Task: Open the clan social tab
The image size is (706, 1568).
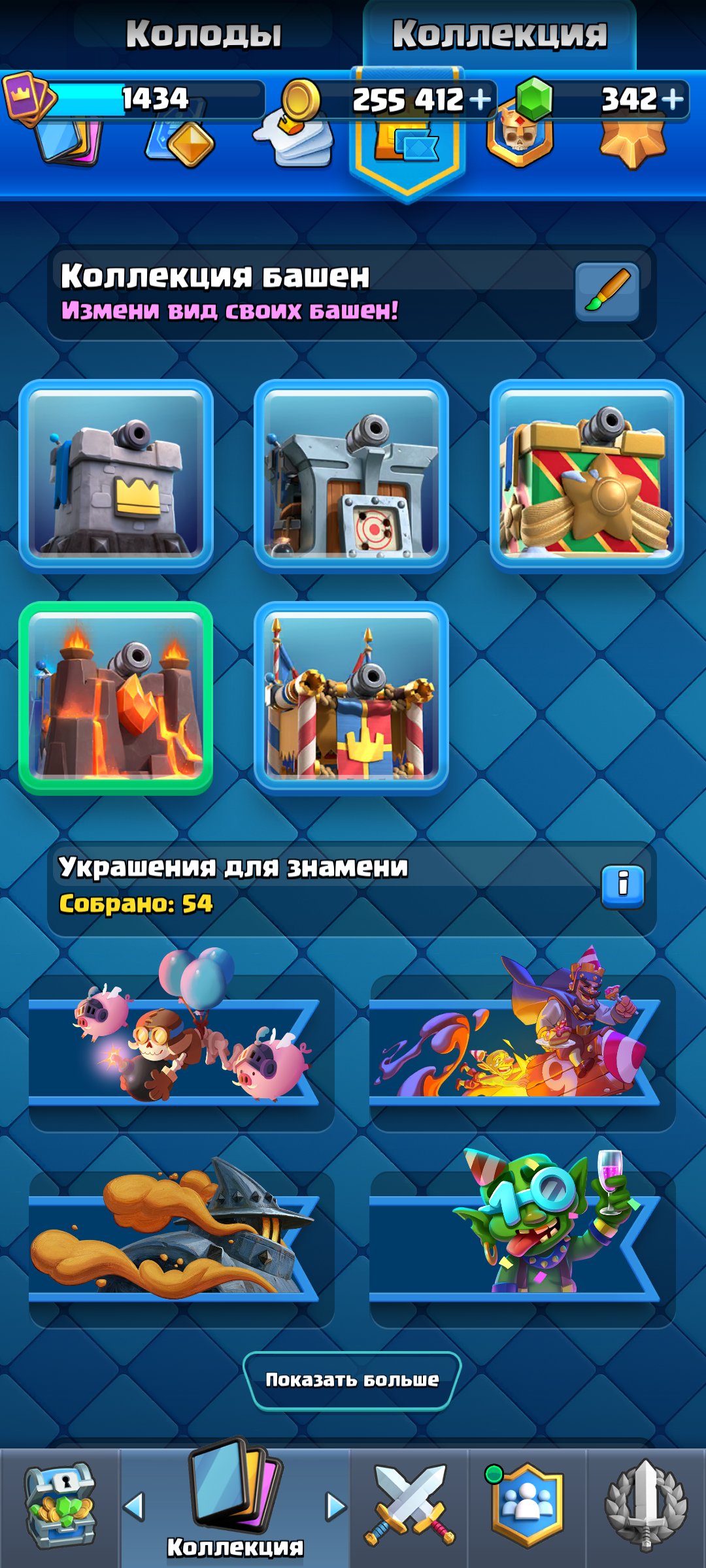Action: 527,1507
